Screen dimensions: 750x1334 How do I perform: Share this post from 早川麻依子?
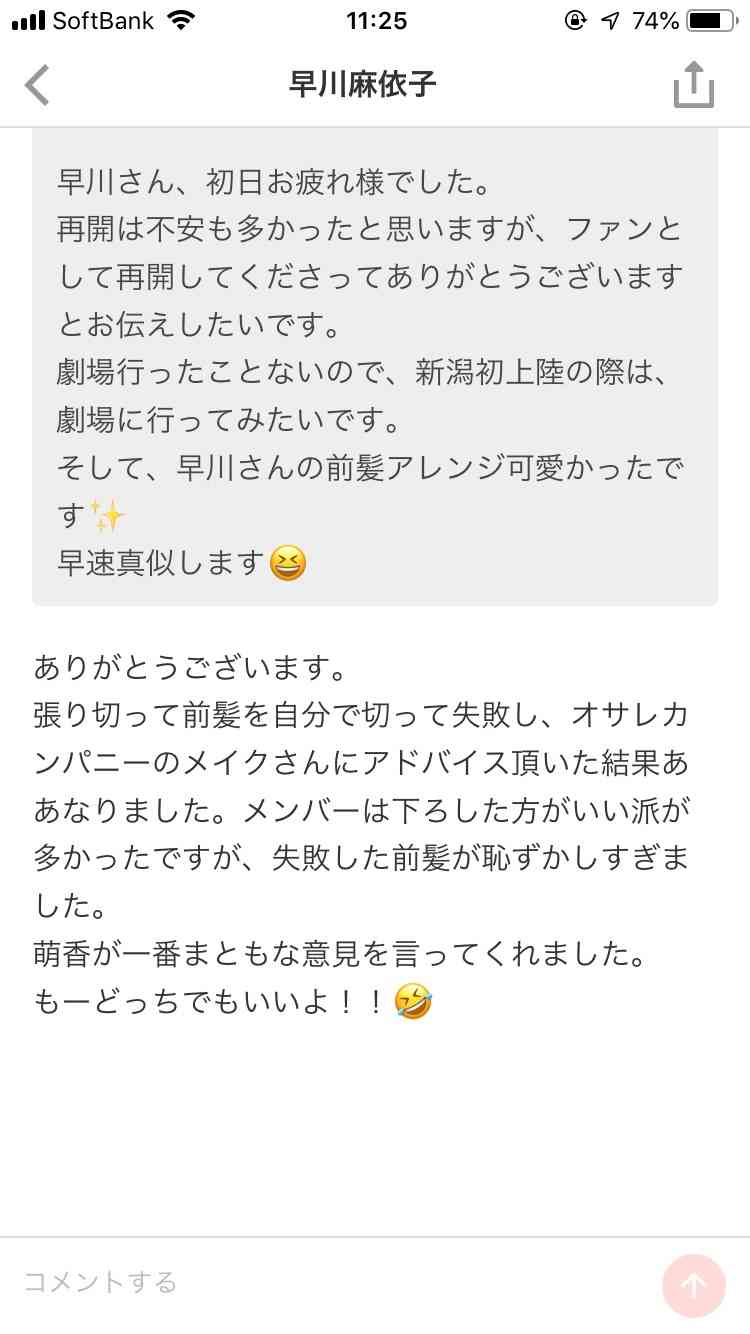(x=694, y=83)
